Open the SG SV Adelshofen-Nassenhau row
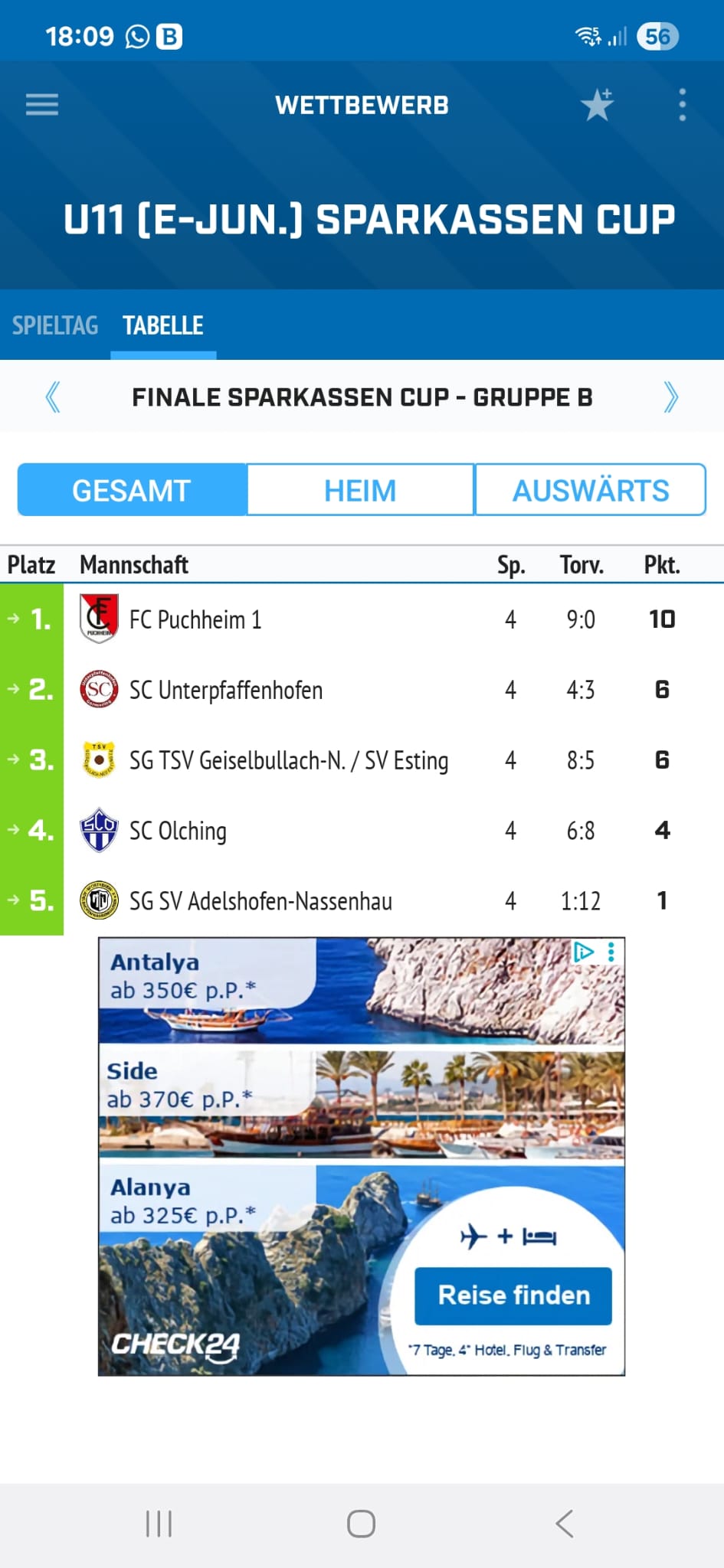Viewport: 724px width, 1568px height. point(362,900)
